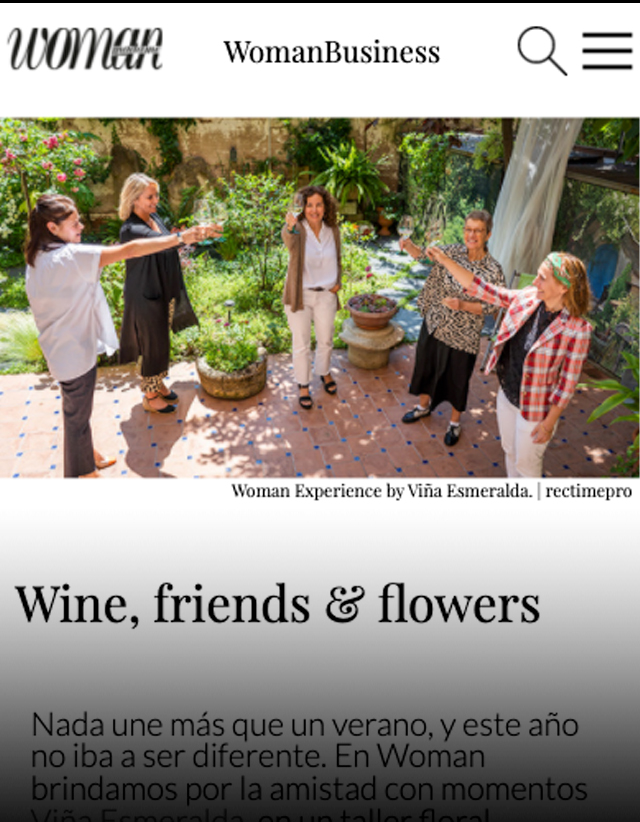The image size is (640, 822).
Task: Open the WomanBusiness section
Action: coord(331,52)
